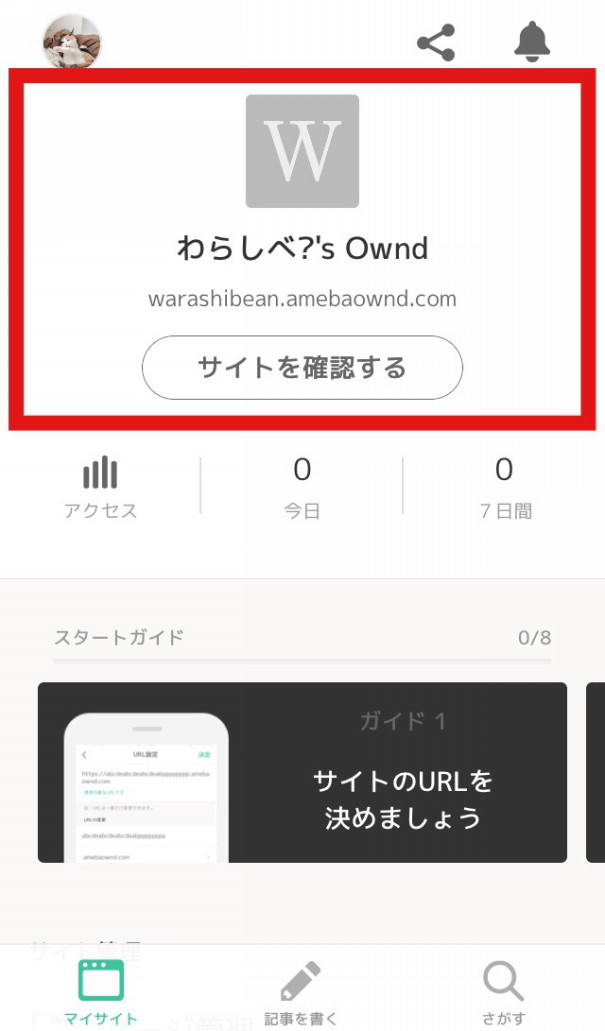
Task: Switch to the さがす tab
Action: pyautogui.click(x=503, y=991)
